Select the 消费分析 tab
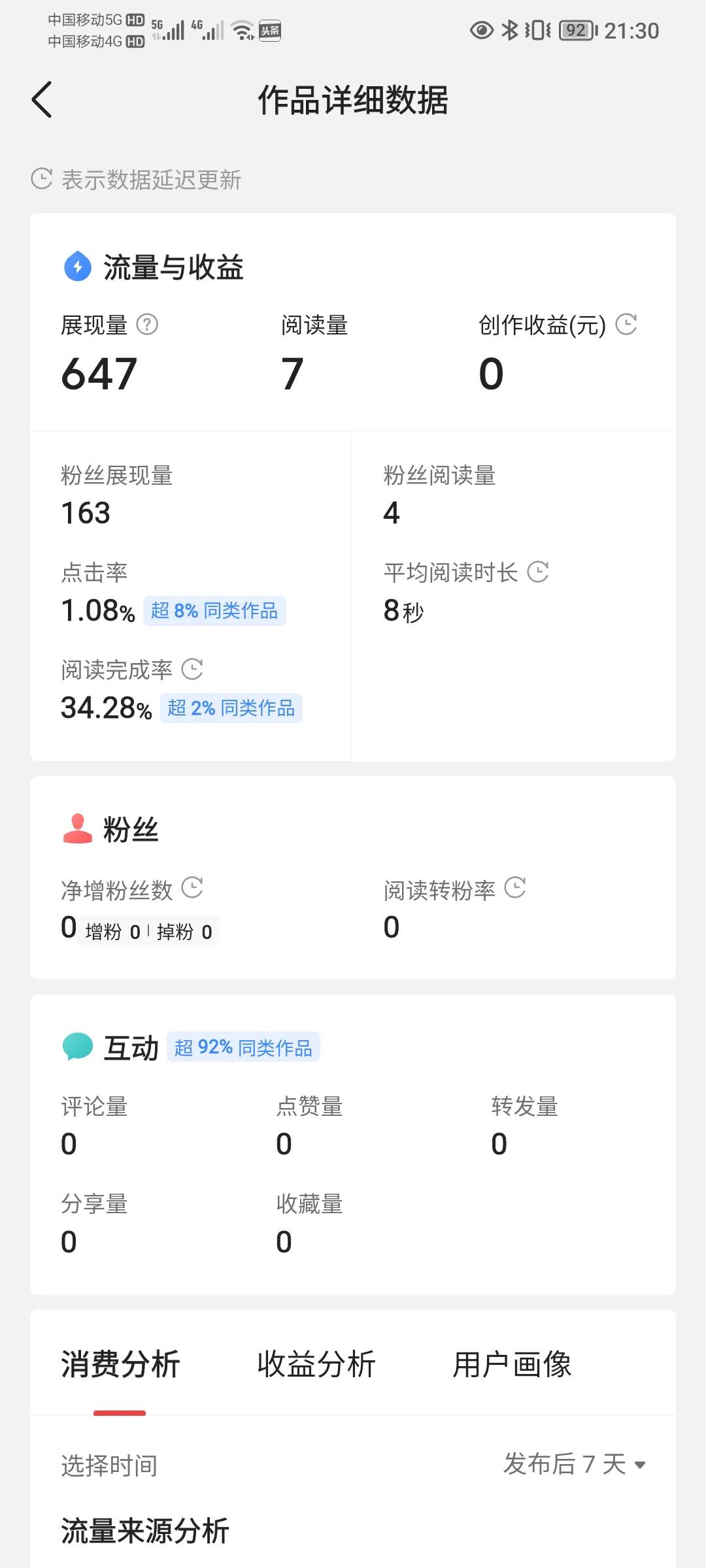This screenshot has height=1568, width=706. [x=120, y=1363]
